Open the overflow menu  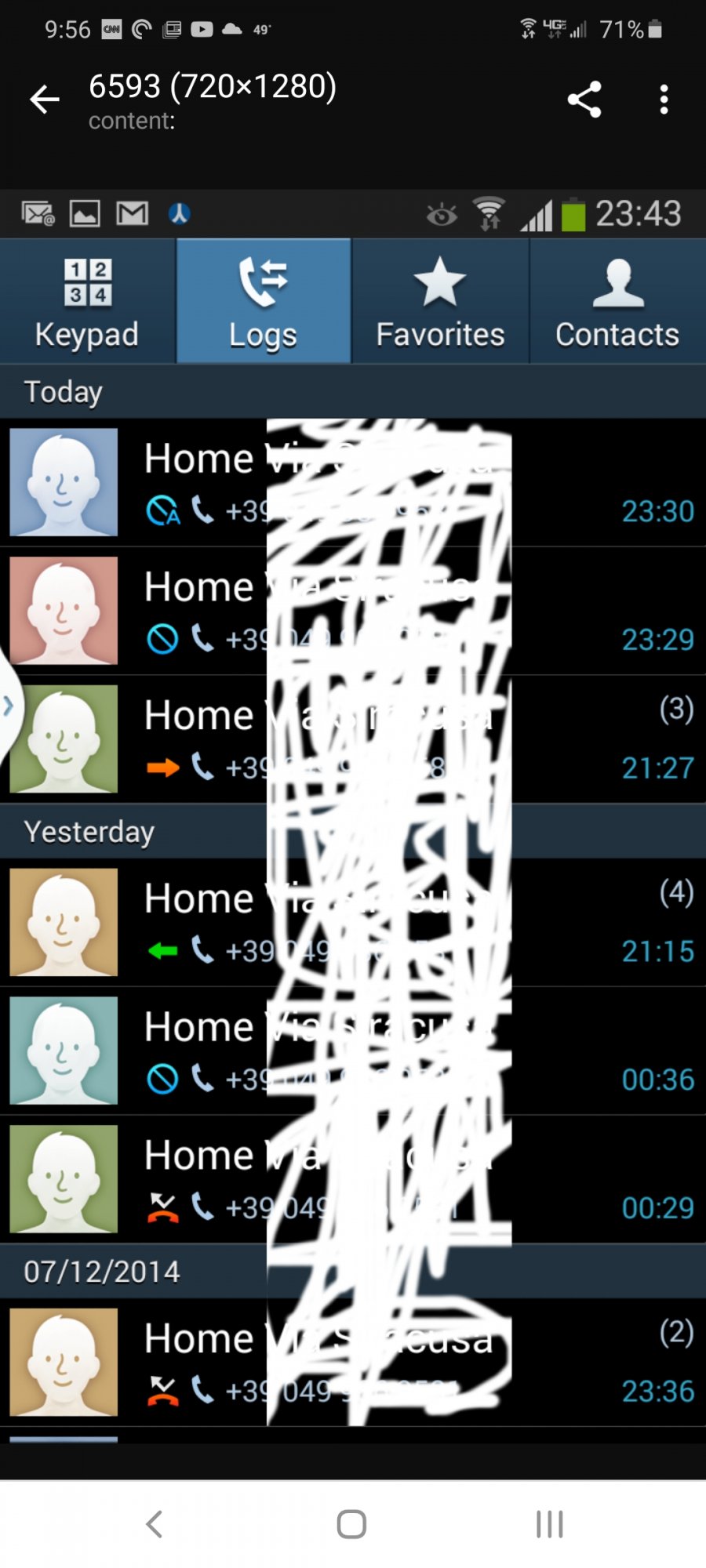664,100
